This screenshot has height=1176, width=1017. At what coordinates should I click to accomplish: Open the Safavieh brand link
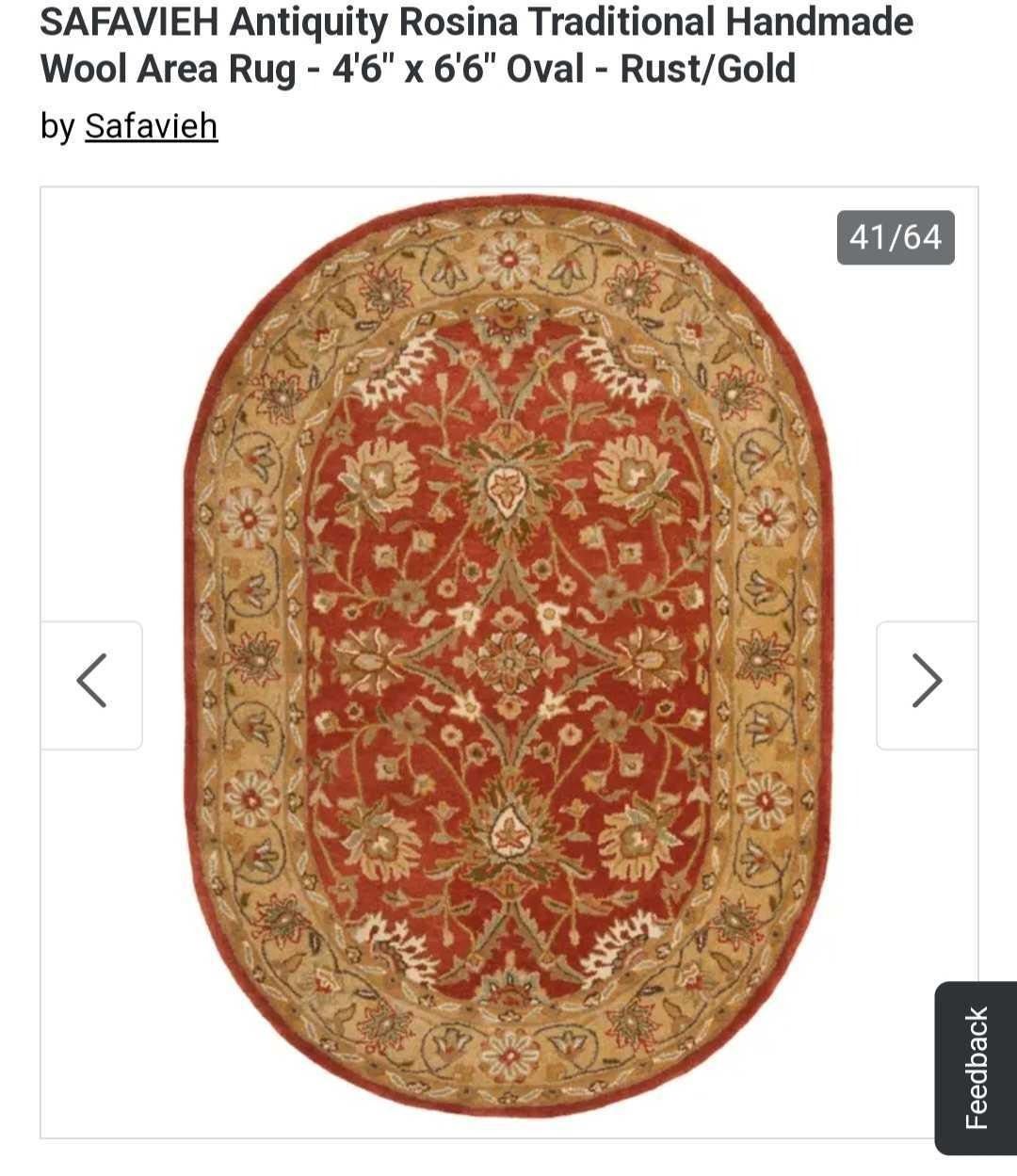(x=151, y=126)
